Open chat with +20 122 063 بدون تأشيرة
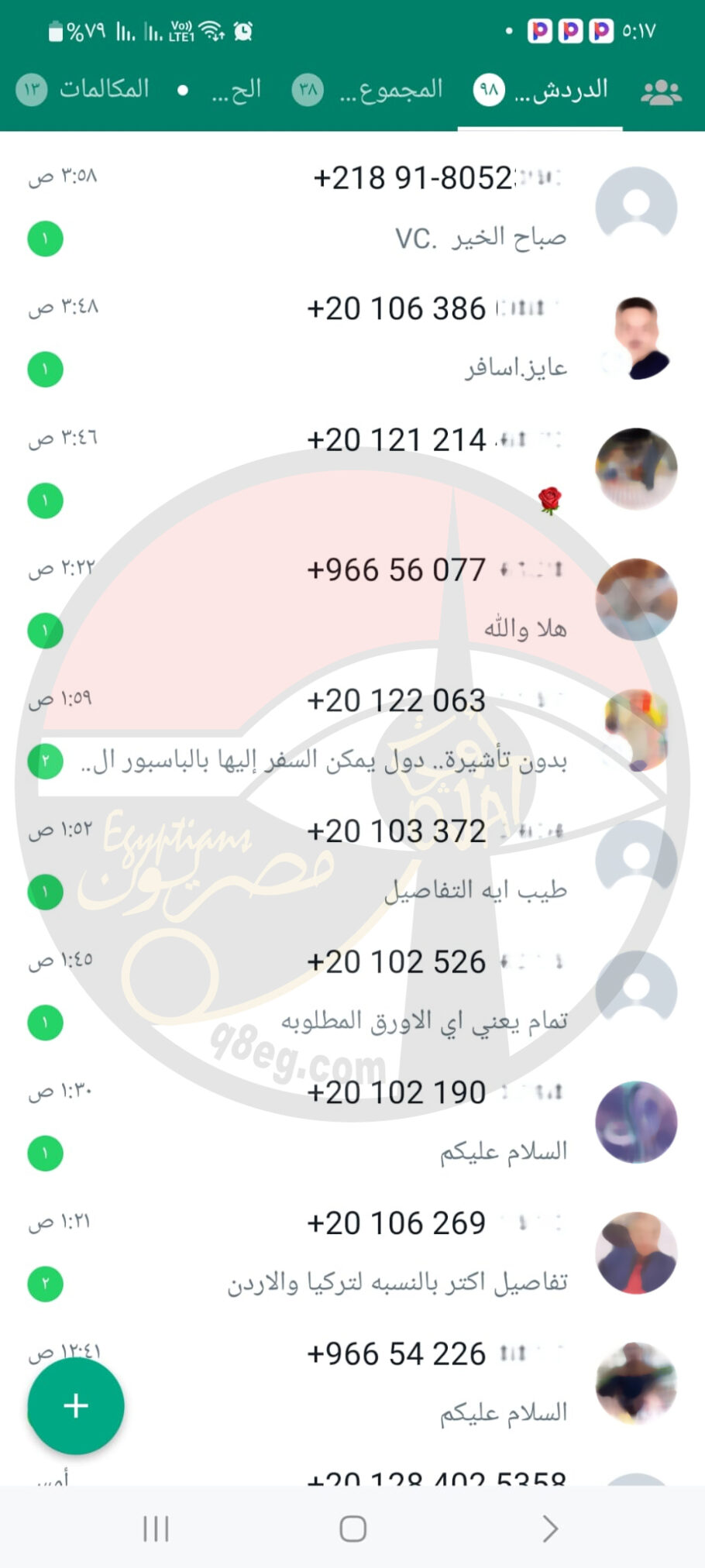The height and width of the screenshot is (1568, 705). tap(349, 730)
